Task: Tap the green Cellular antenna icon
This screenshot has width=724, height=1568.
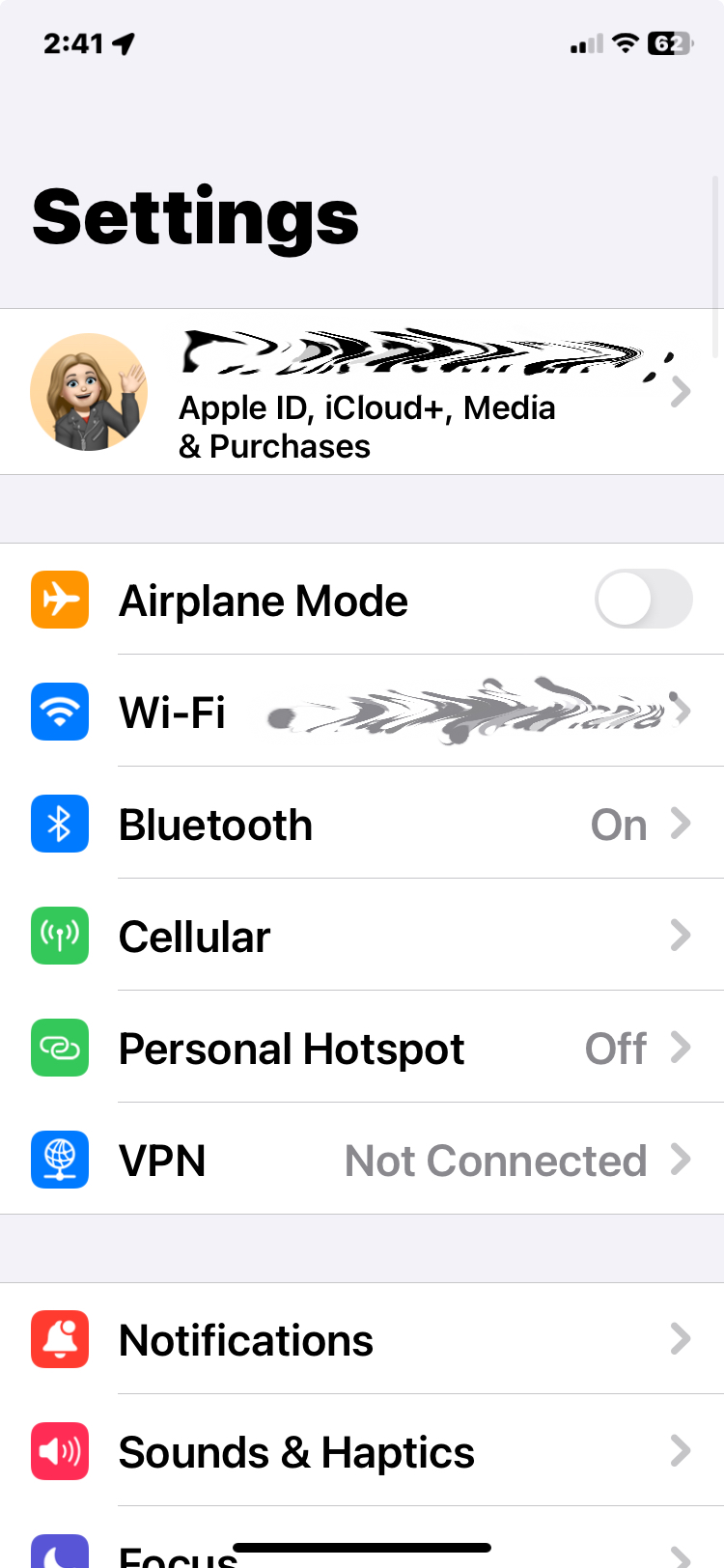Action: coord(59,936)
